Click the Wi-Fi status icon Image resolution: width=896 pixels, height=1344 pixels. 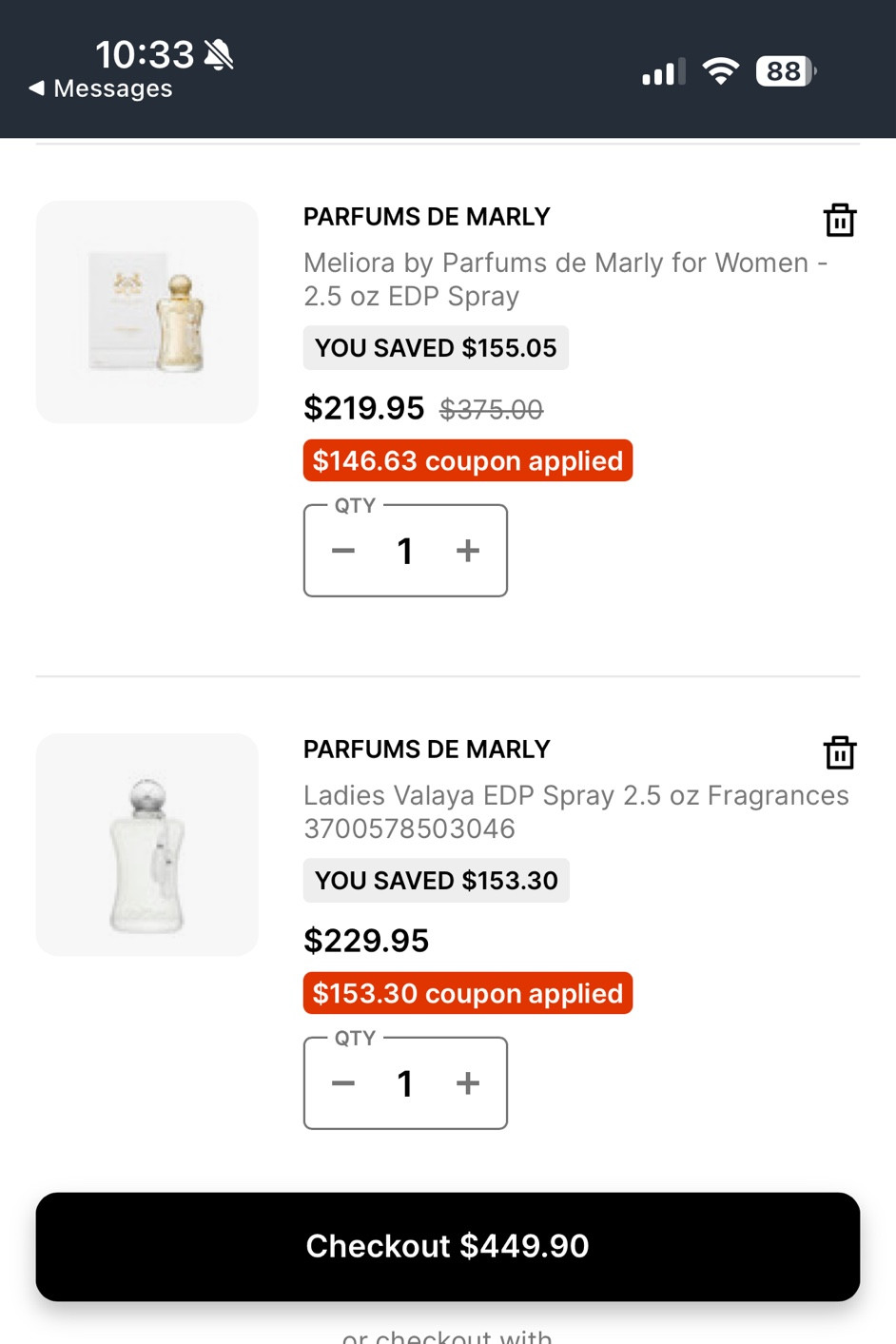pyautogui.click(x=721, y=70)
